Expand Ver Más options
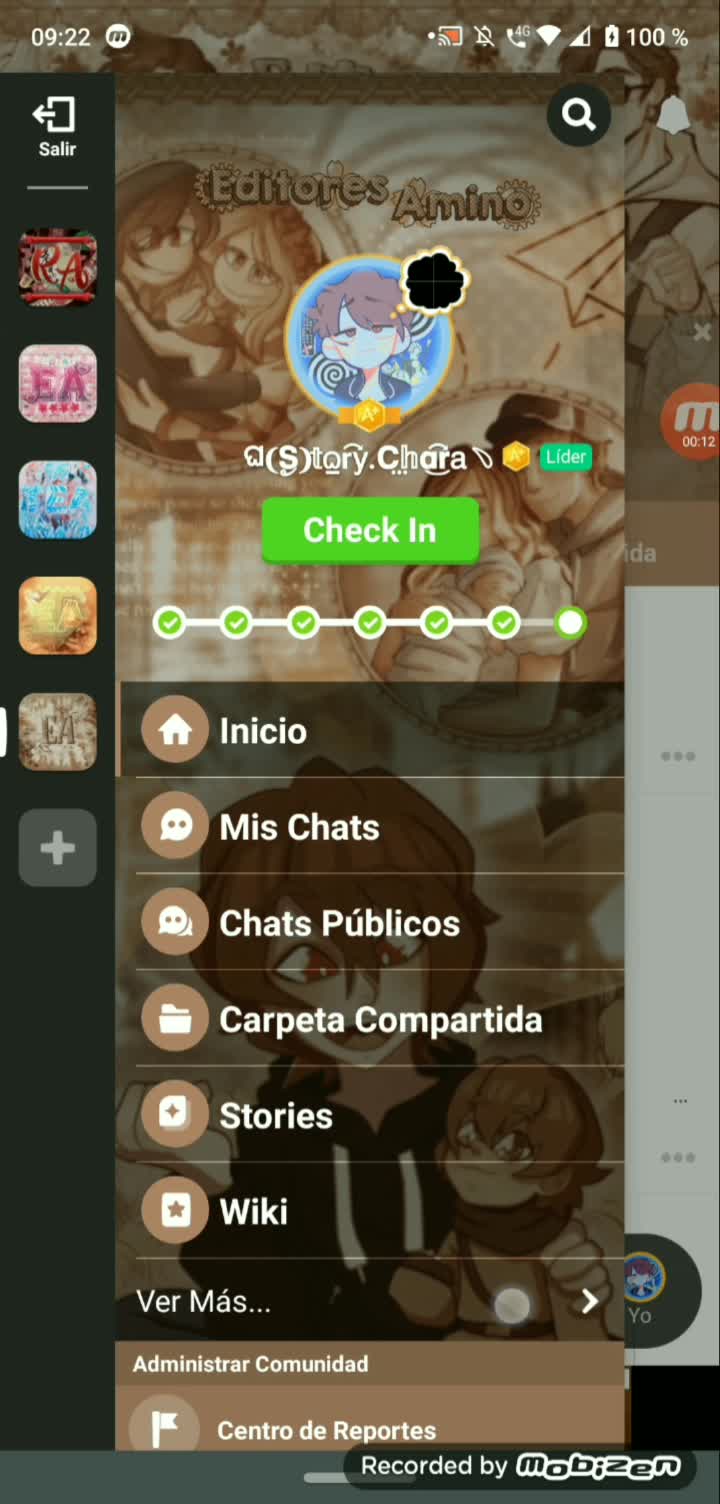 pyautogui.click(x=368, y=1301)
